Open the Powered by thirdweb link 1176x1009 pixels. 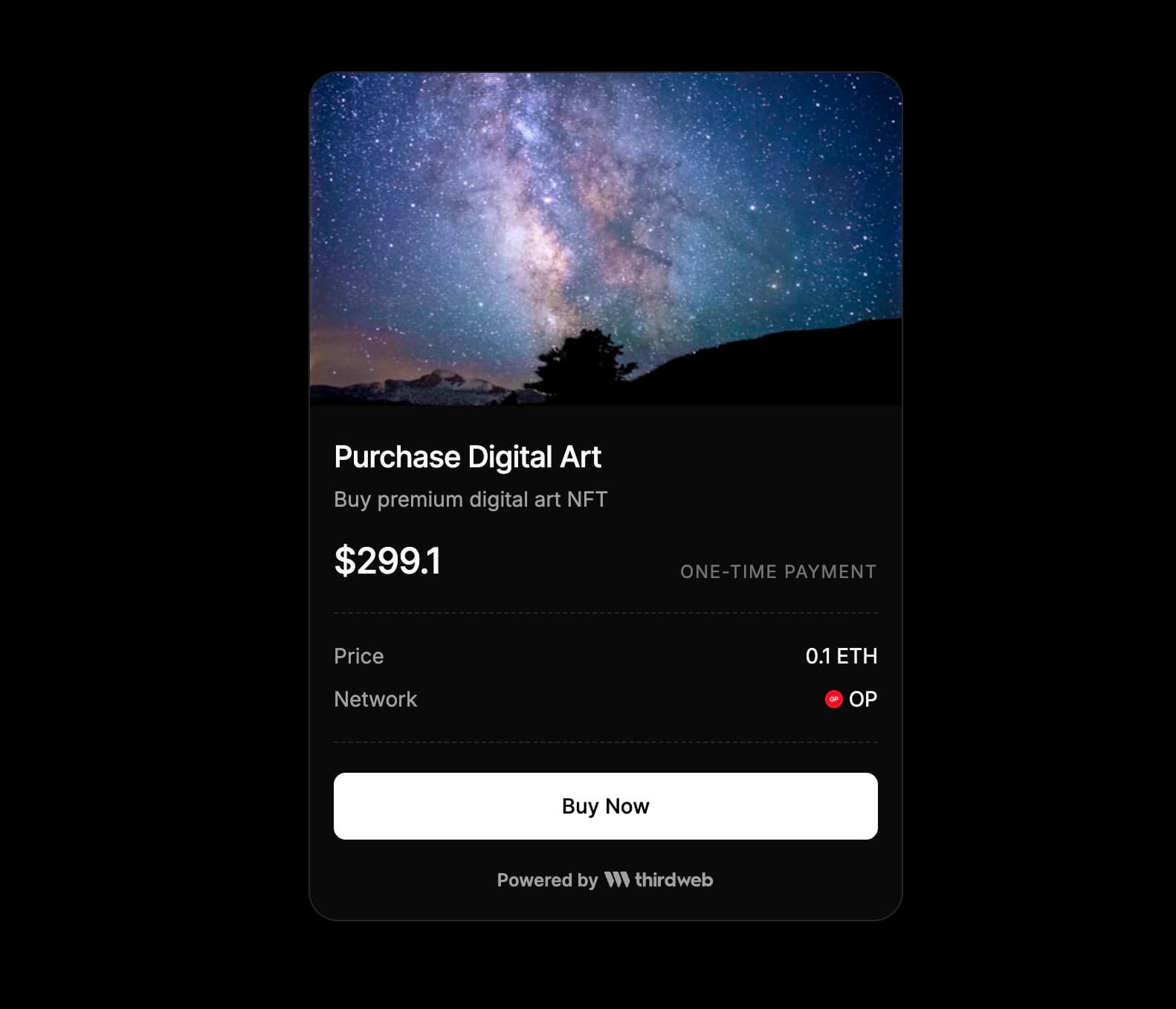[x=605, y=880]
